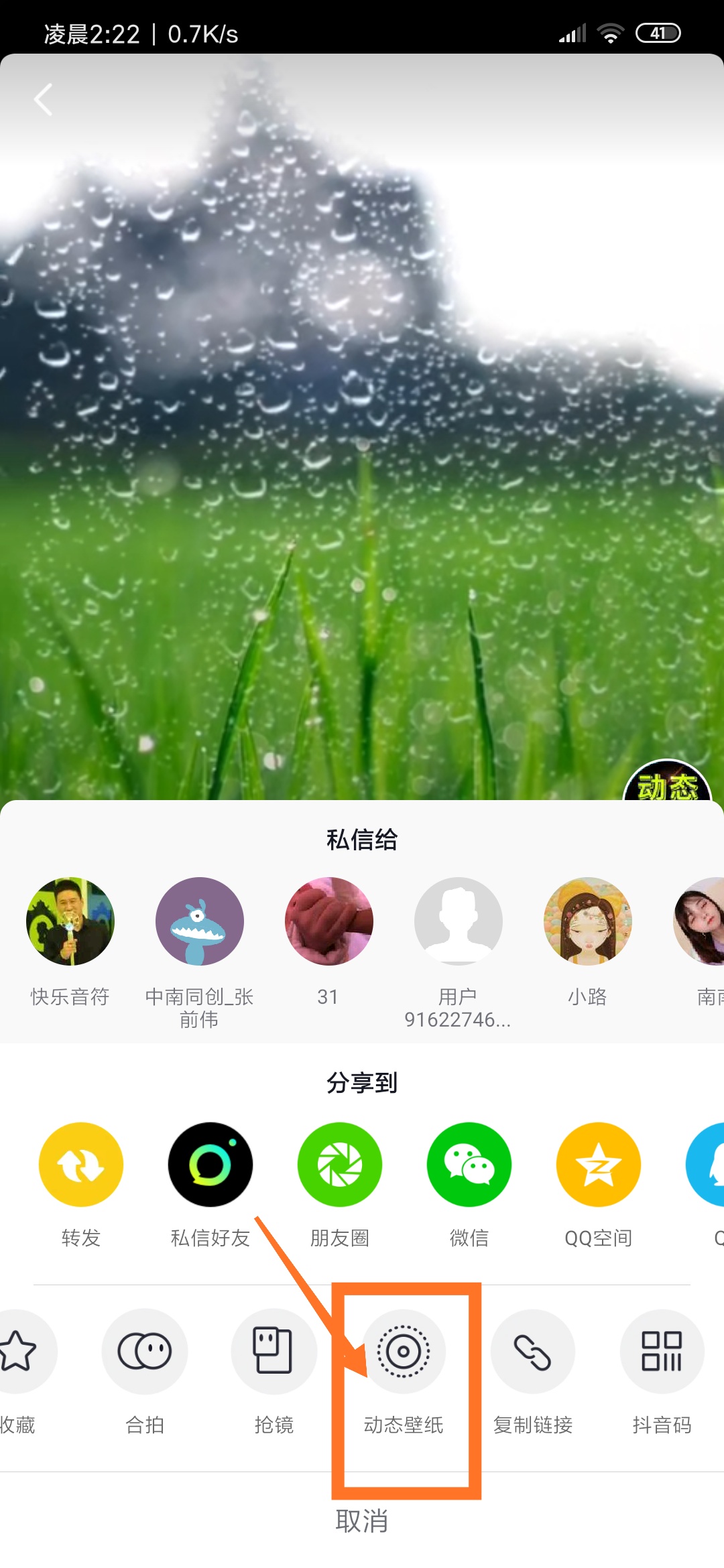Share the video to 微信 (WeChat)
This screenshot has width=724, height=1568.
pyautogui.click(x=469, y=1164)
